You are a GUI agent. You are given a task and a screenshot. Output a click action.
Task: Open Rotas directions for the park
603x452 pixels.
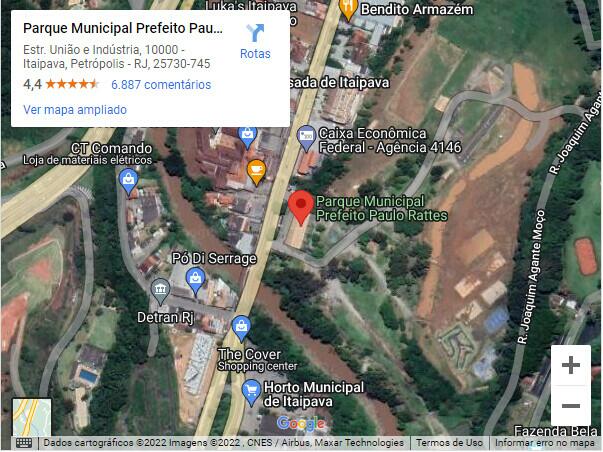click(255, 41)
